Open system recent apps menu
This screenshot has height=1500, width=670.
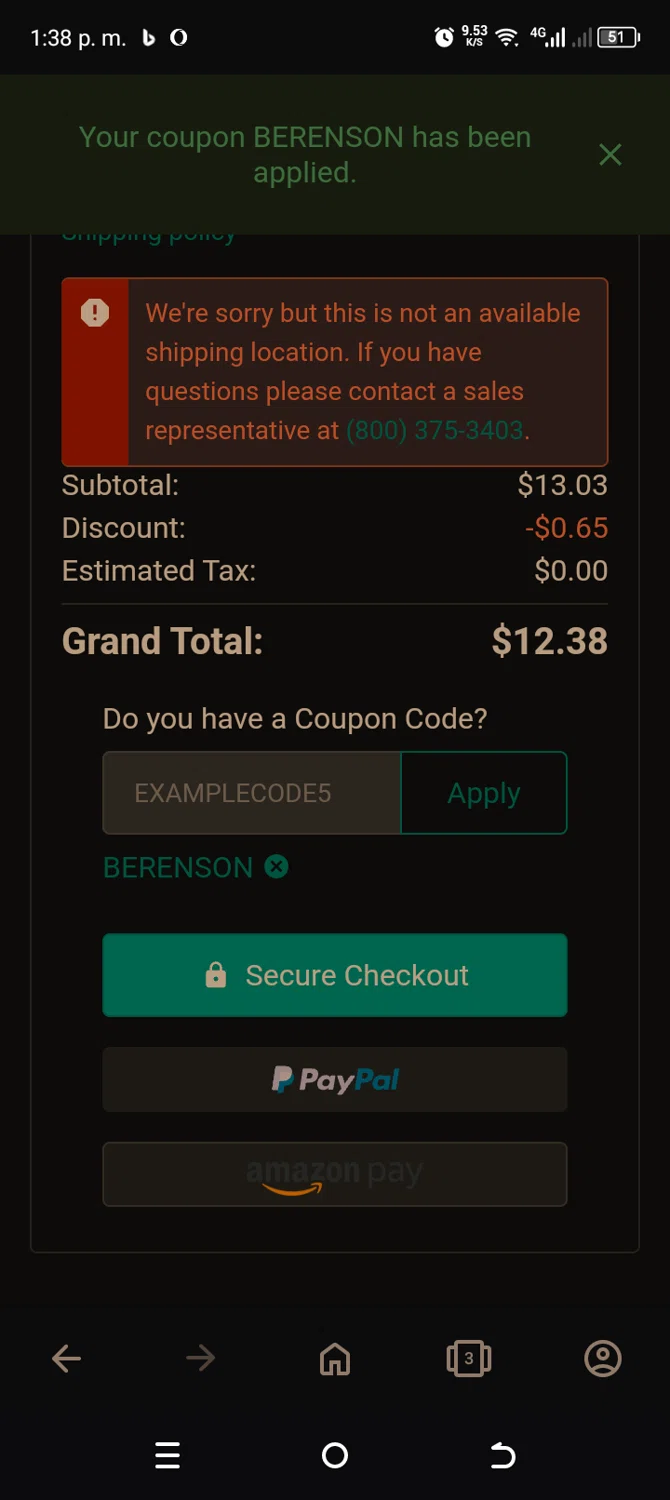(x=167, y=1456)
